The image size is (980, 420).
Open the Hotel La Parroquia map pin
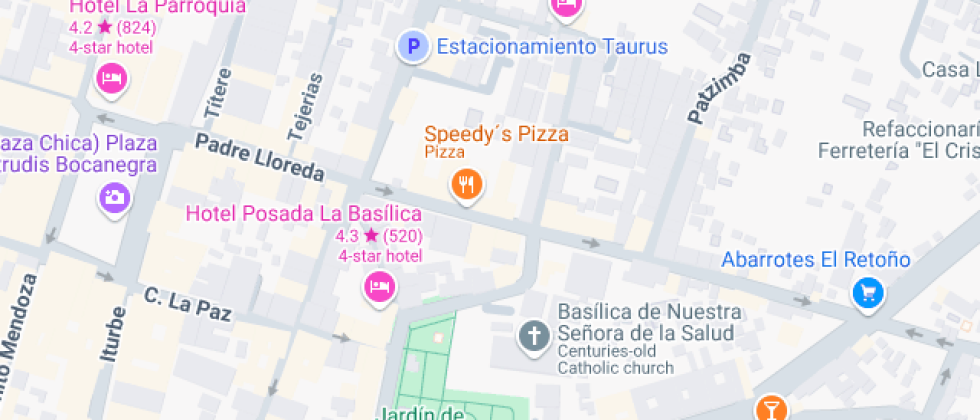[x=111, y=77]
